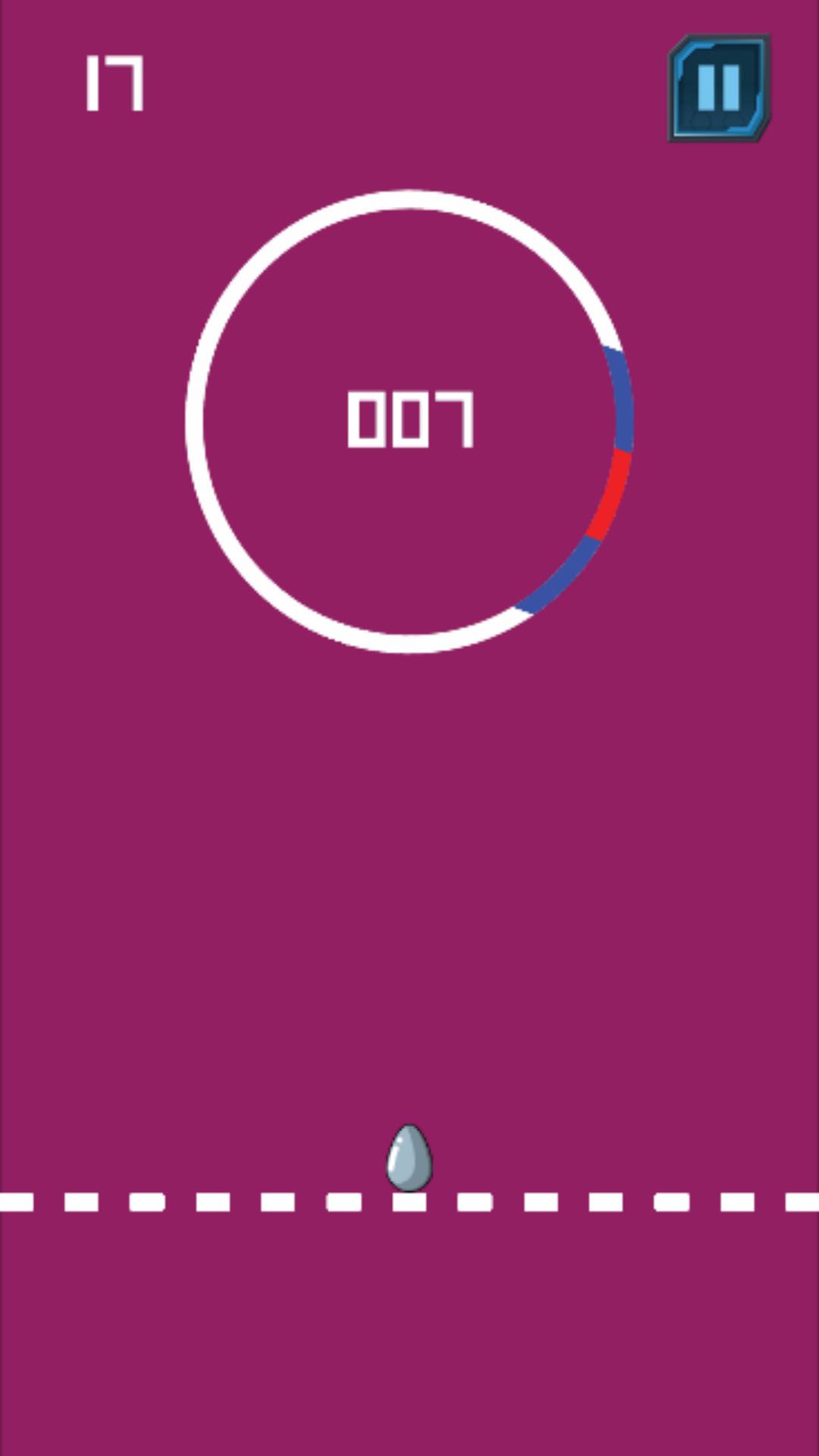Pause the game
819x1456 pixels.
pos(719,88)
